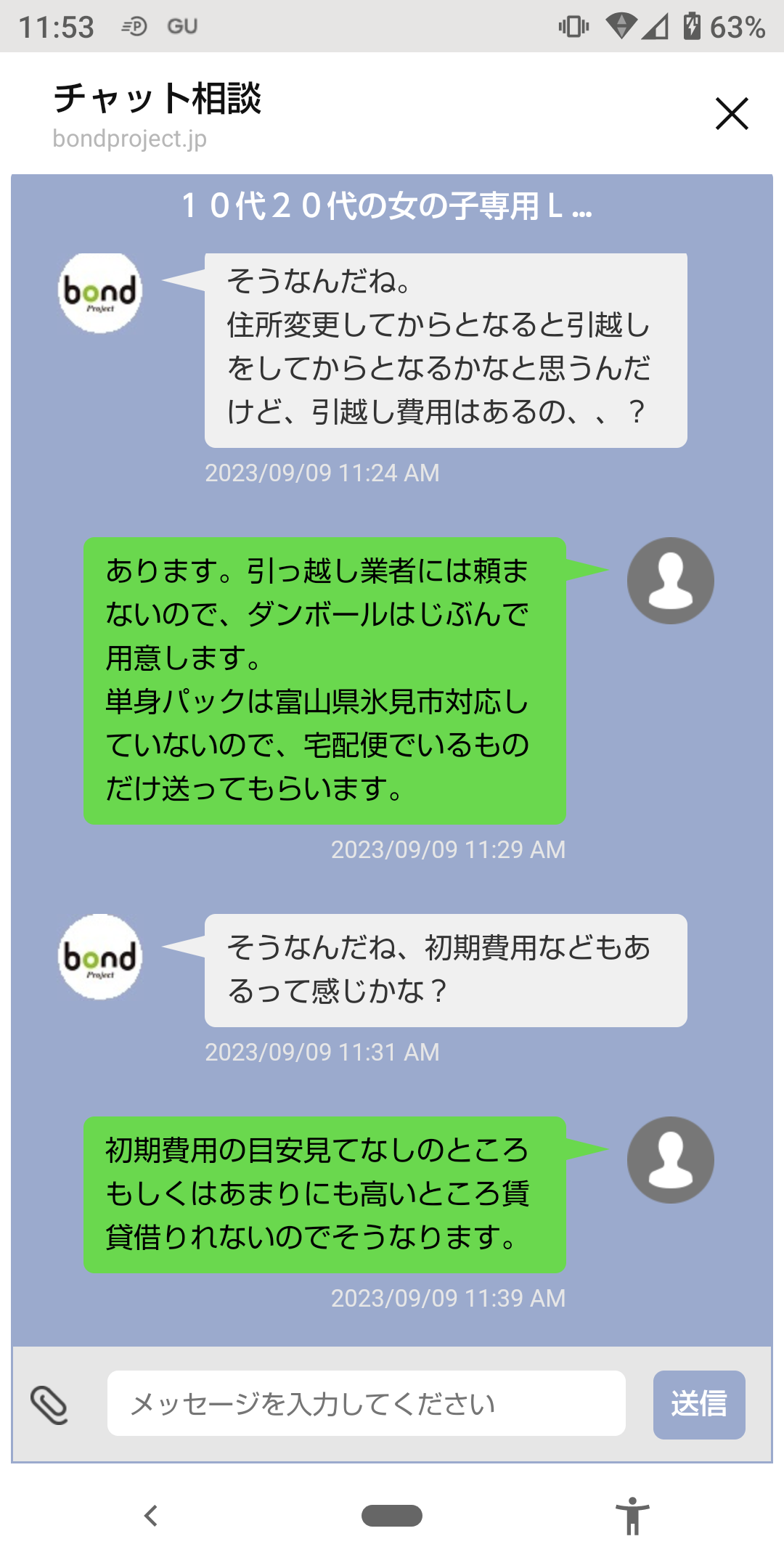Screen dimensions: 784x1568
Task: Close the チャット相談 window
Action: pos(731,114)
